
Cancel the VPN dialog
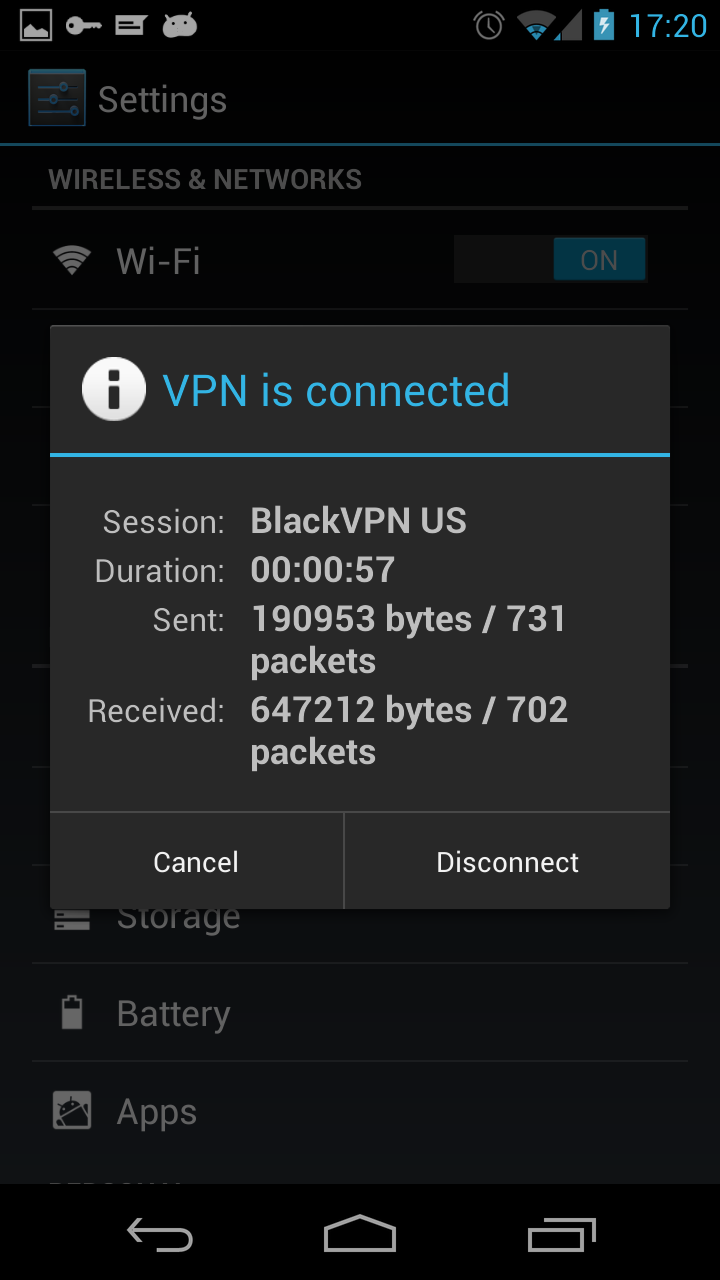pyautogui.click(x=196, y=862)
